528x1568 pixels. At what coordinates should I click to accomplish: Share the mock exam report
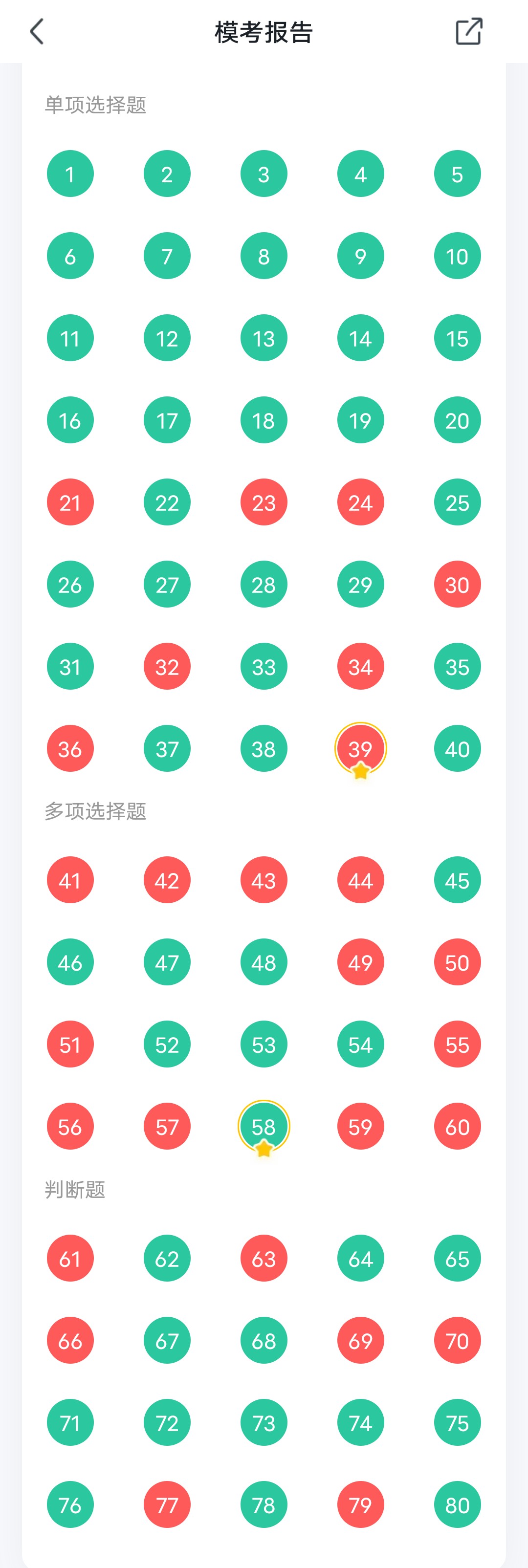[468, 32]
